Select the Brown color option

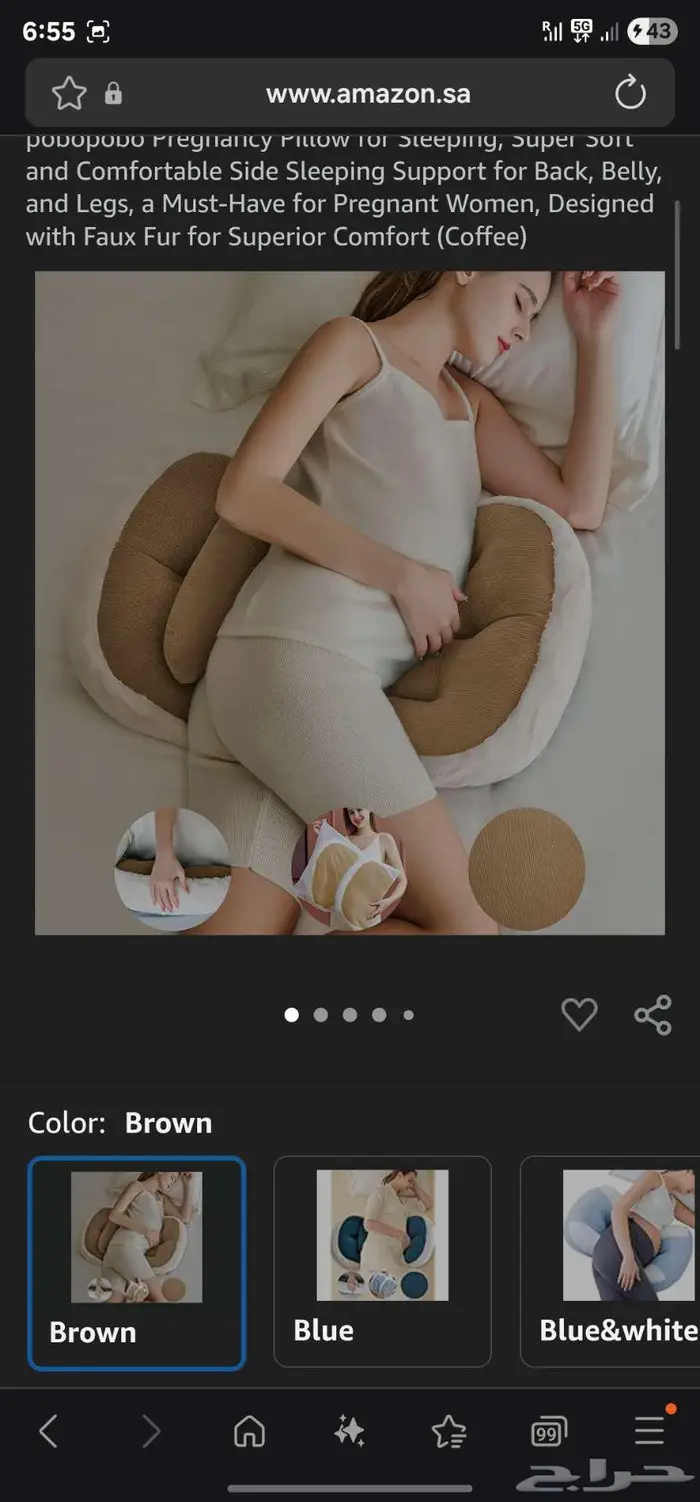tap(136, 1262)
